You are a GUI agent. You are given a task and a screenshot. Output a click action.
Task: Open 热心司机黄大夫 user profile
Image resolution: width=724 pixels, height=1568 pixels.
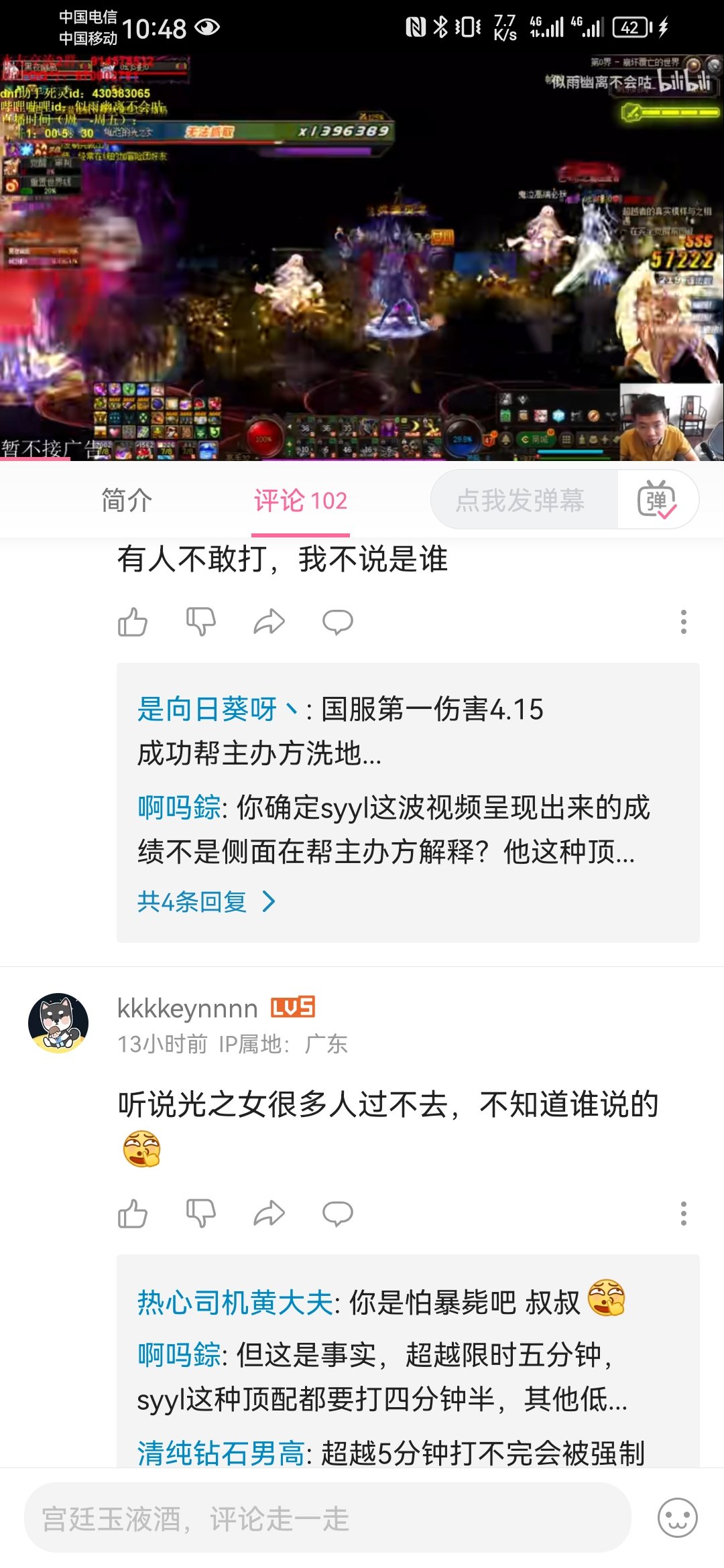pos(235,1302)
